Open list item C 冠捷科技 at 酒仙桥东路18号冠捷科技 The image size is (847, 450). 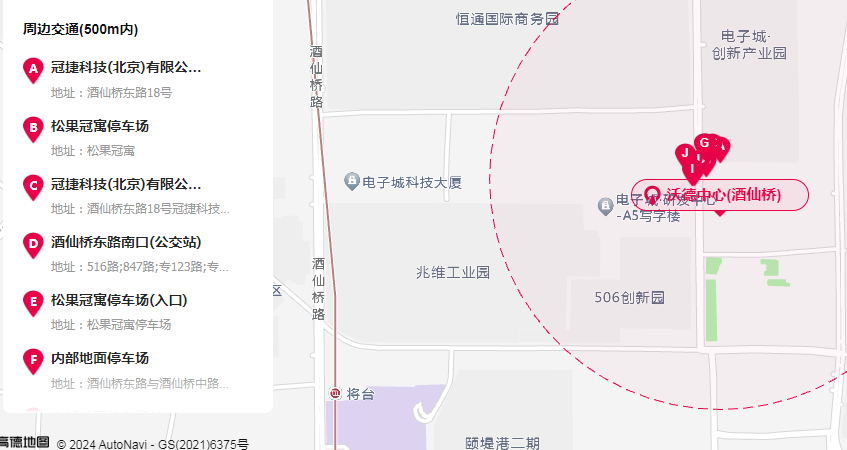pos(126,184)
